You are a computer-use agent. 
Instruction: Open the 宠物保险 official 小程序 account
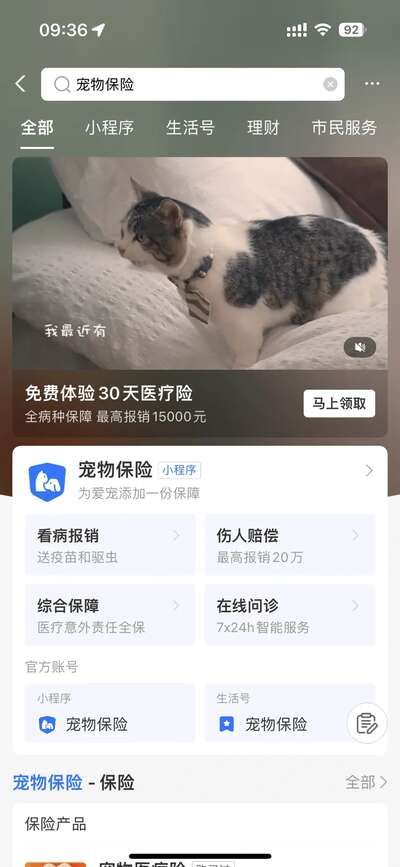tap(110, 713)
